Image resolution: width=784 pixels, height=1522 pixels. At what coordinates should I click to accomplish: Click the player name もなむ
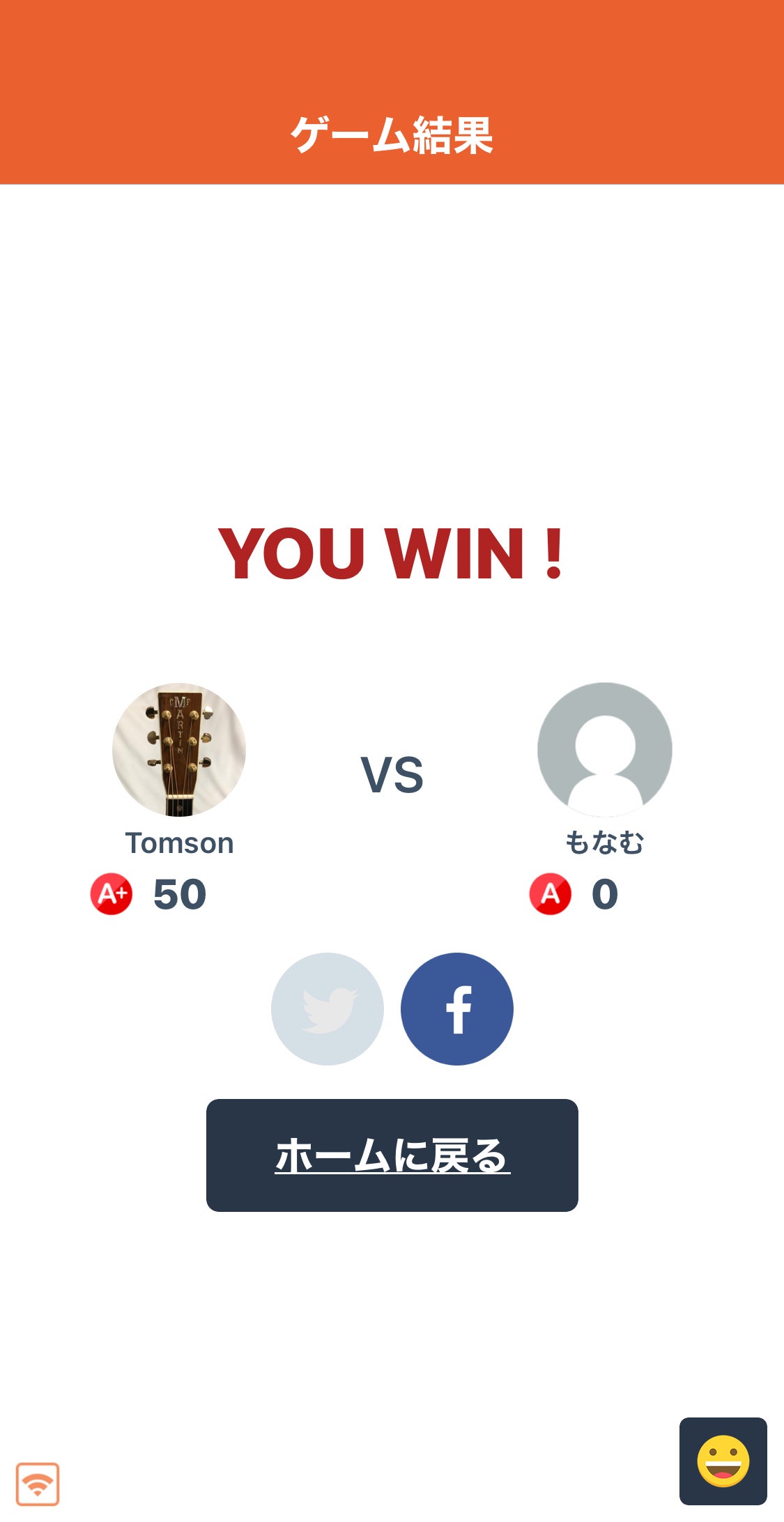click(604, 843)
